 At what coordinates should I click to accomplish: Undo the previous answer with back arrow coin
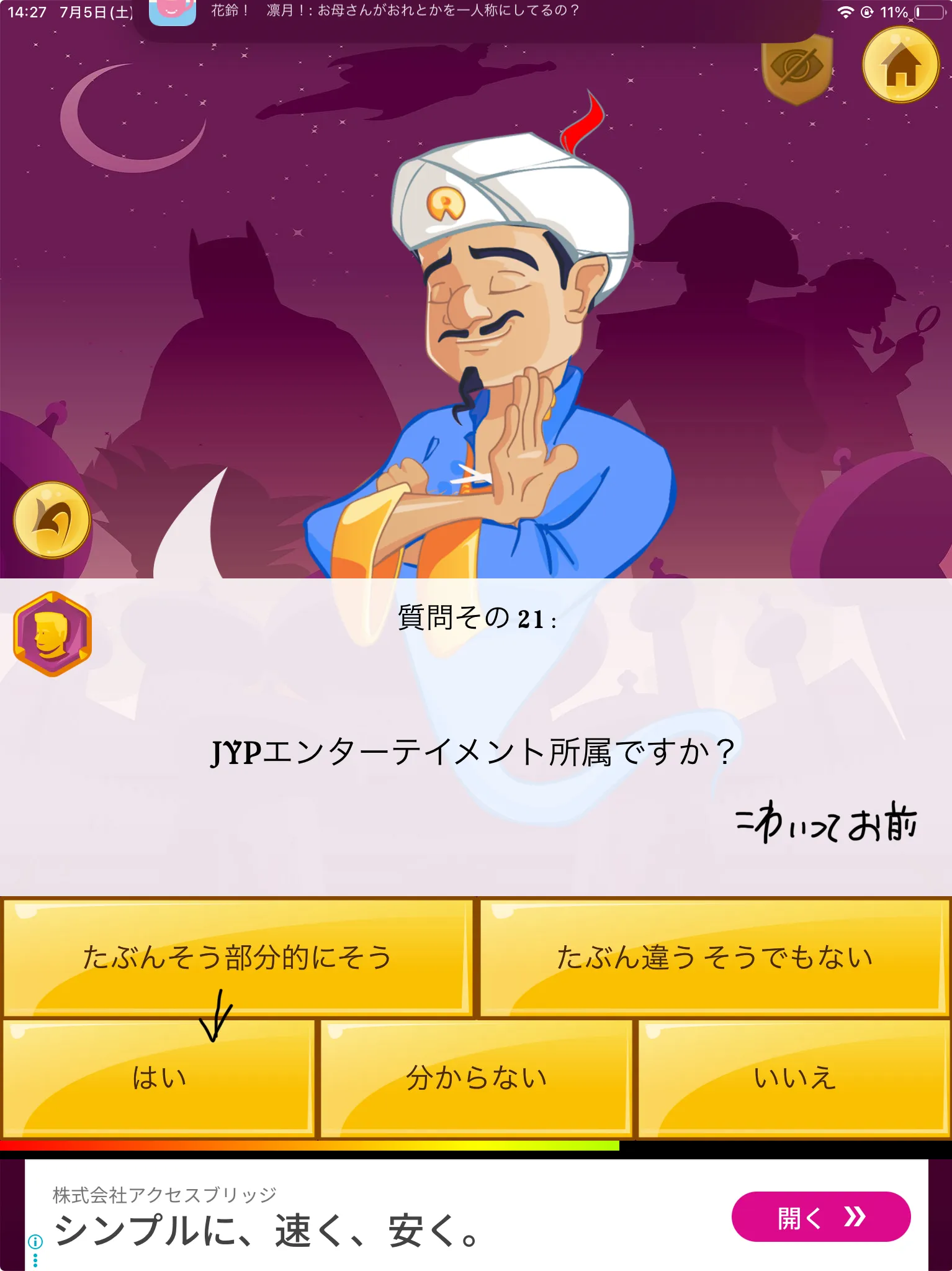coord(52,520)
